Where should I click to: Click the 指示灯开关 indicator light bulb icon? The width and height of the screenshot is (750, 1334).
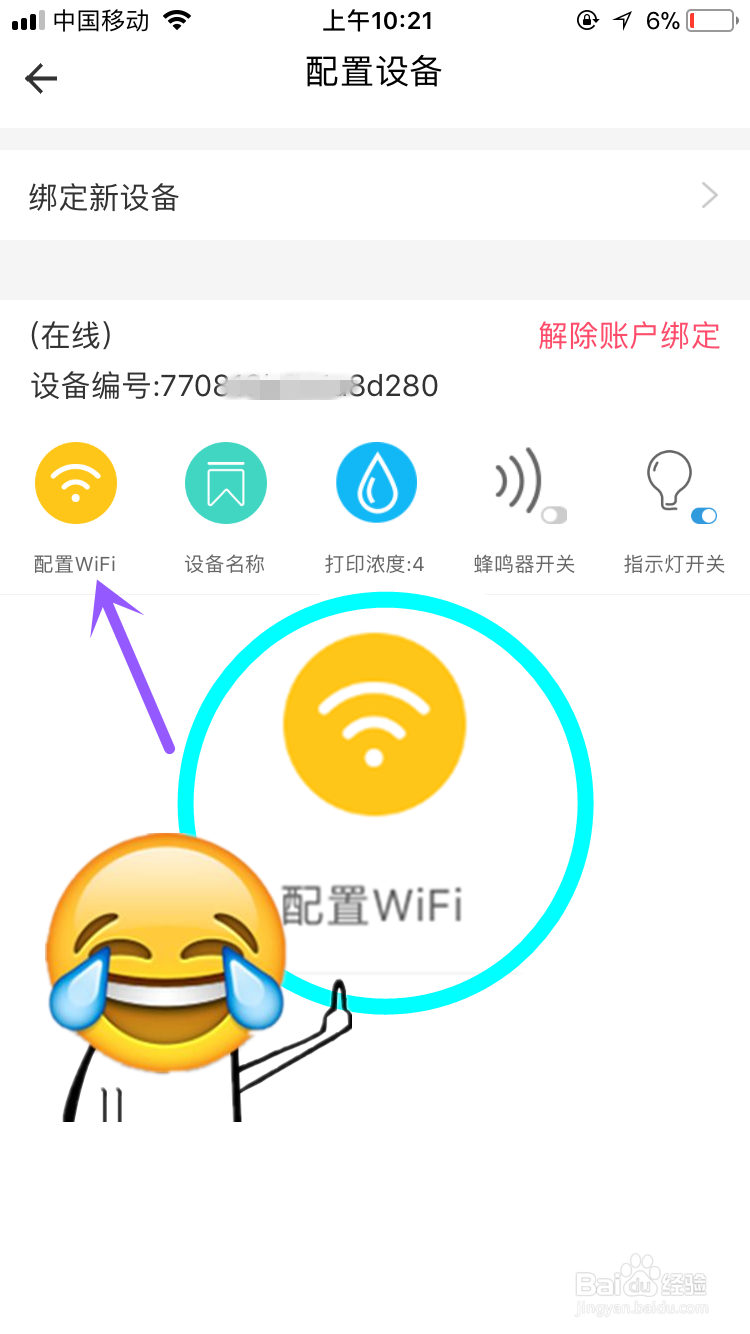pyautogui.click(x=668, y=480)
